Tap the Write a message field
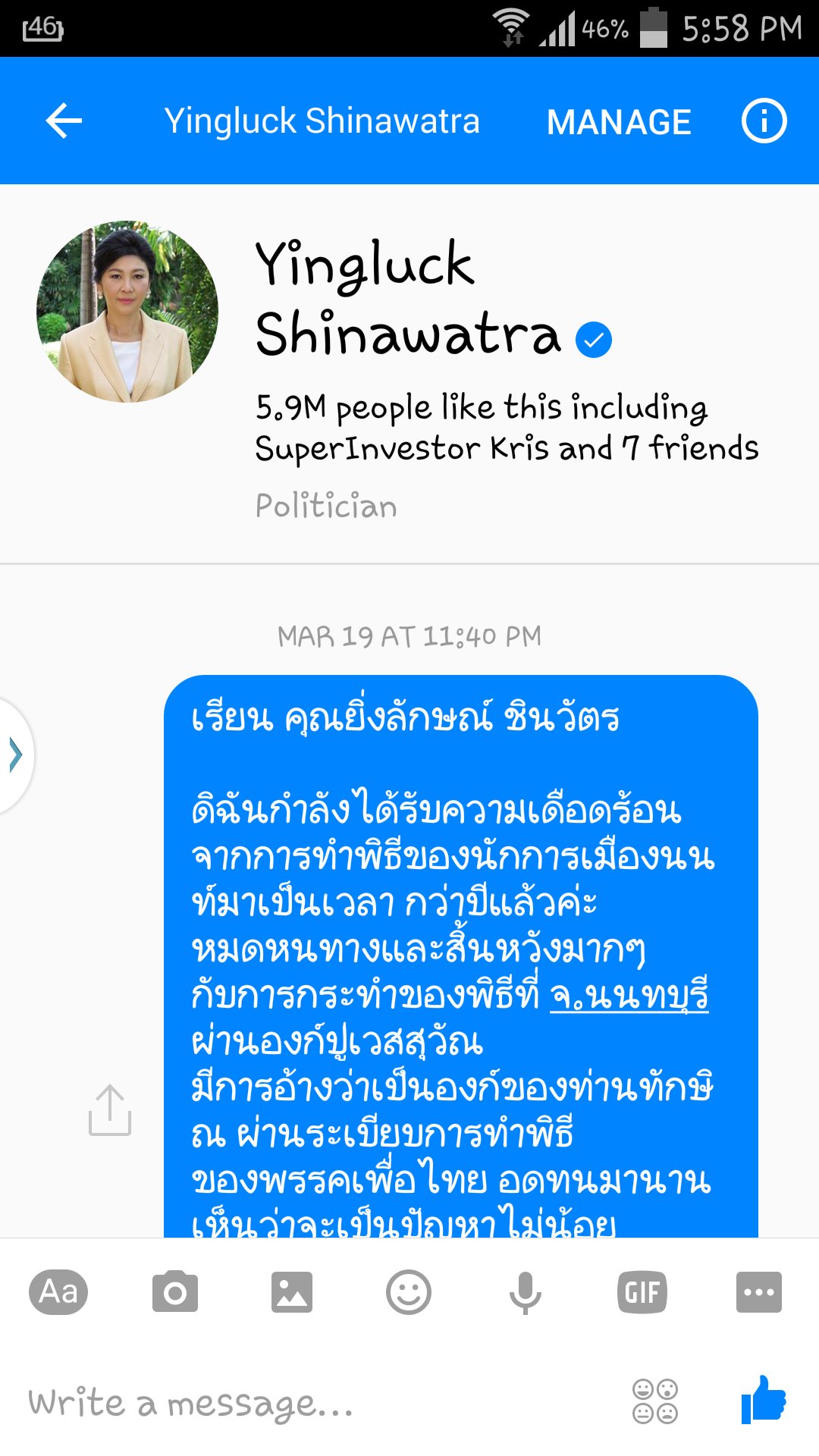The width and height of the screenshot is (819, 1456). [x=303, y=1403]
